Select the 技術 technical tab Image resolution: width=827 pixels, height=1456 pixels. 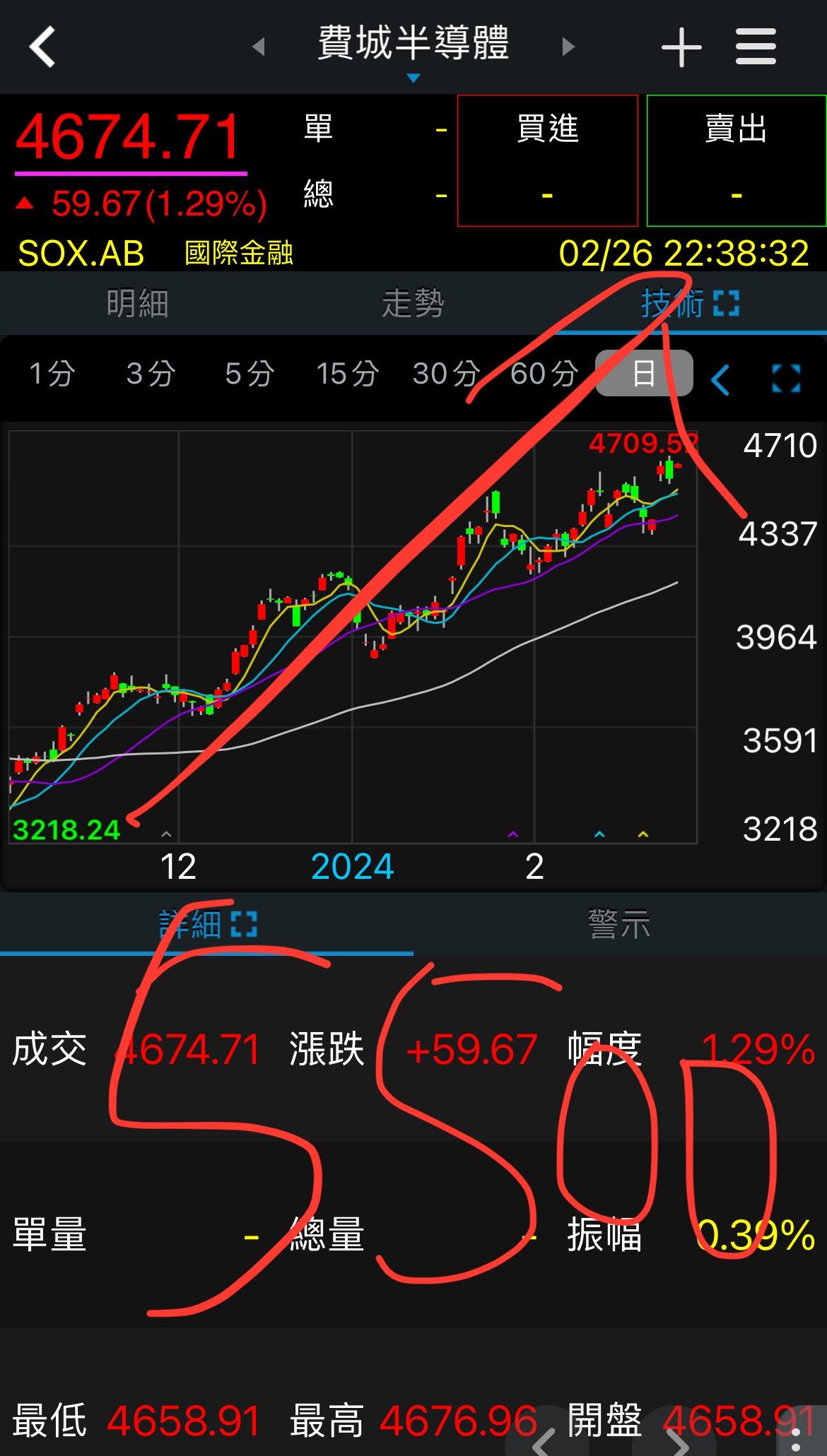pos(689,304)
